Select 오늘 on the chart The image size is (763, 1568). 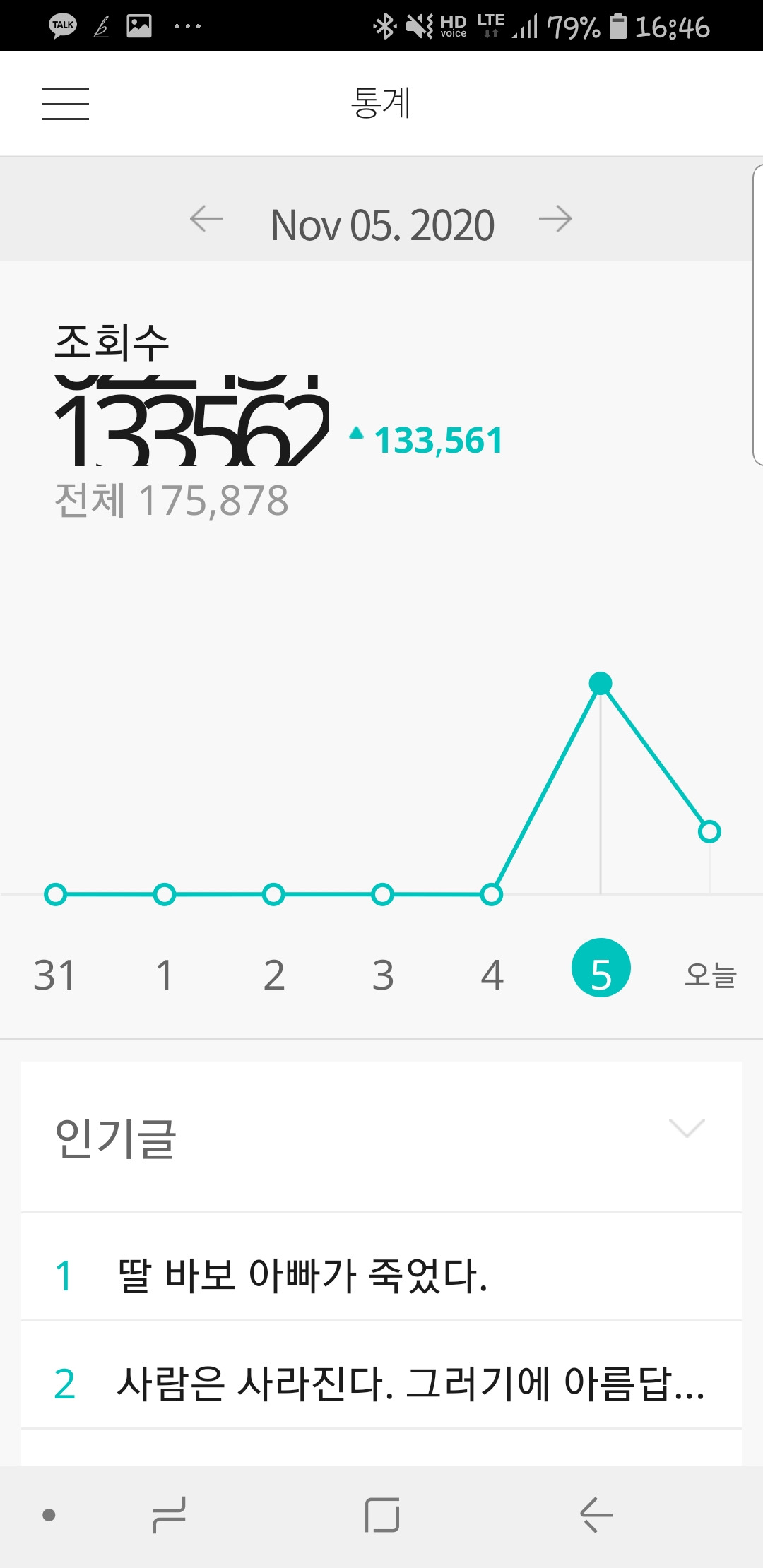coord(710,975)
